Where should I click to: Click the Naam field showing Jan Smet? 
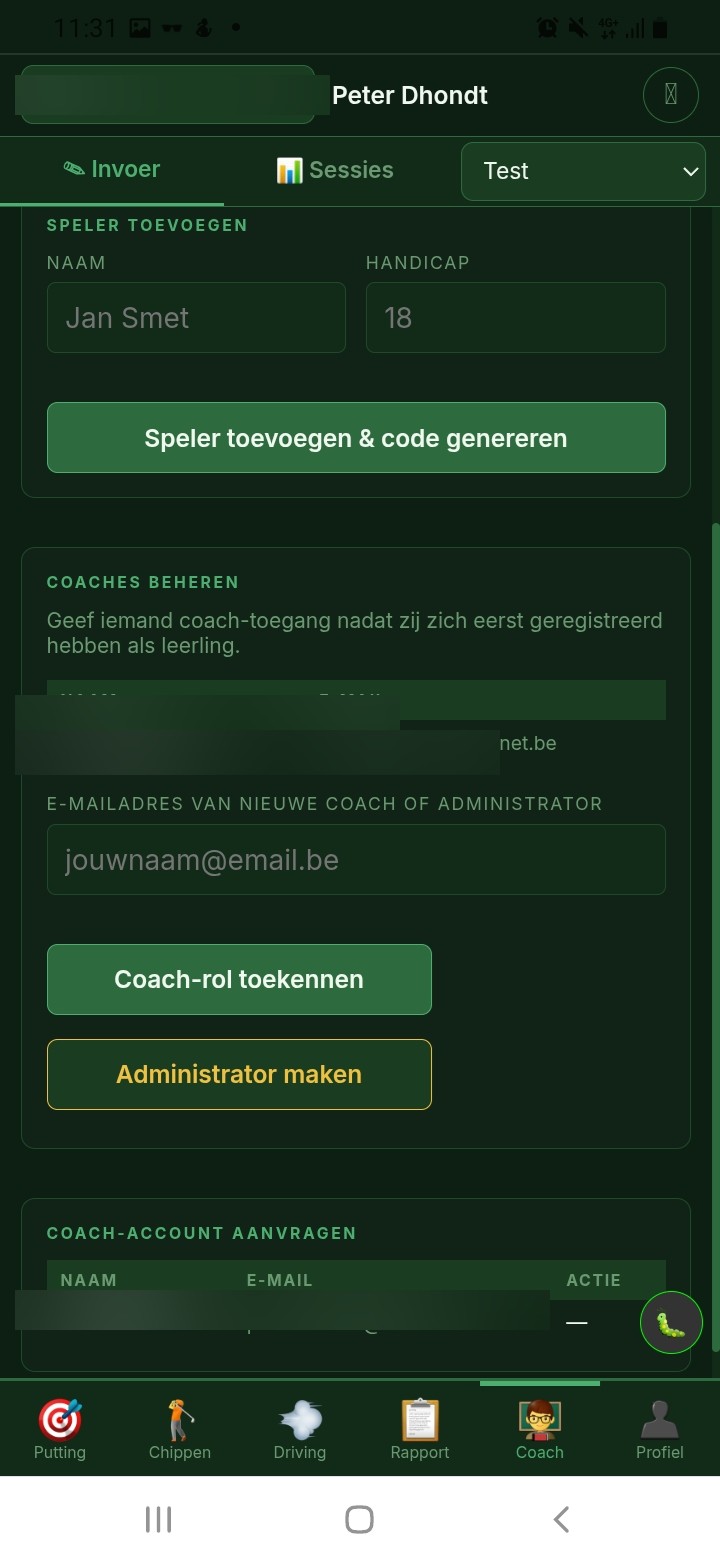(x=196, y=317)
